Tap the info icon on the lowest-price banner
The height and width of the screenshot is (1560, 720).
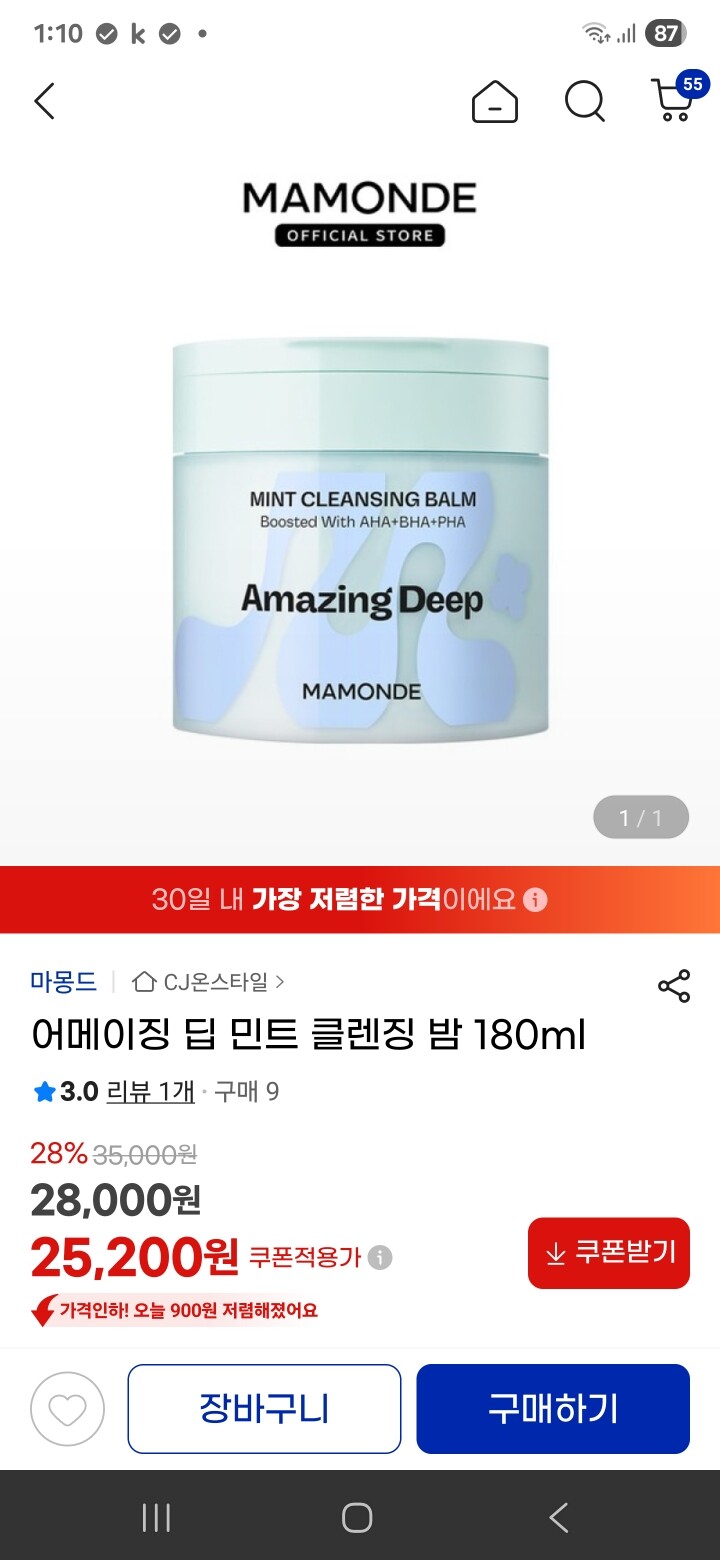point(538,900)
